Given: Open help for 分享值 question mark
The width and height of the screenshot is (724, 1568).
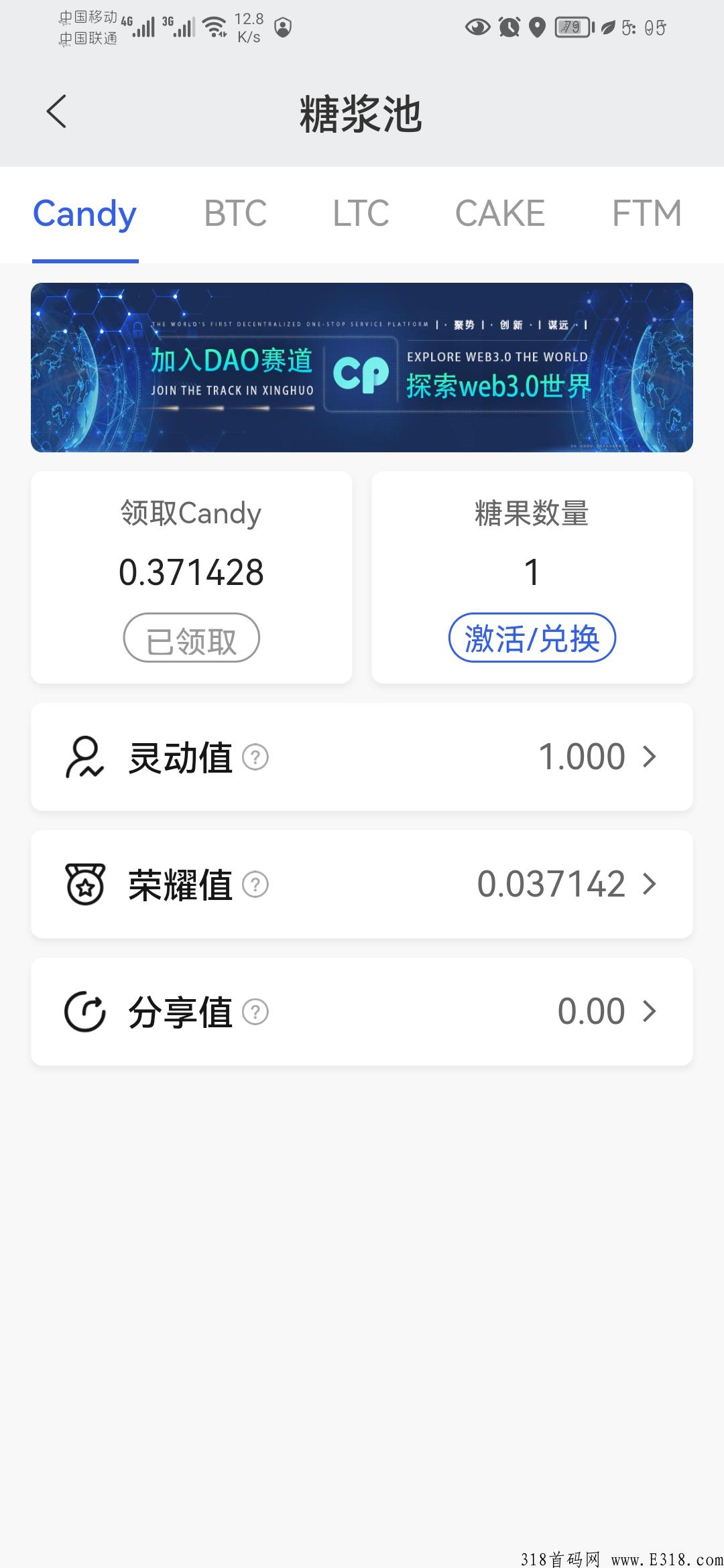Looking at the screenshot, I should point(255,1012).
